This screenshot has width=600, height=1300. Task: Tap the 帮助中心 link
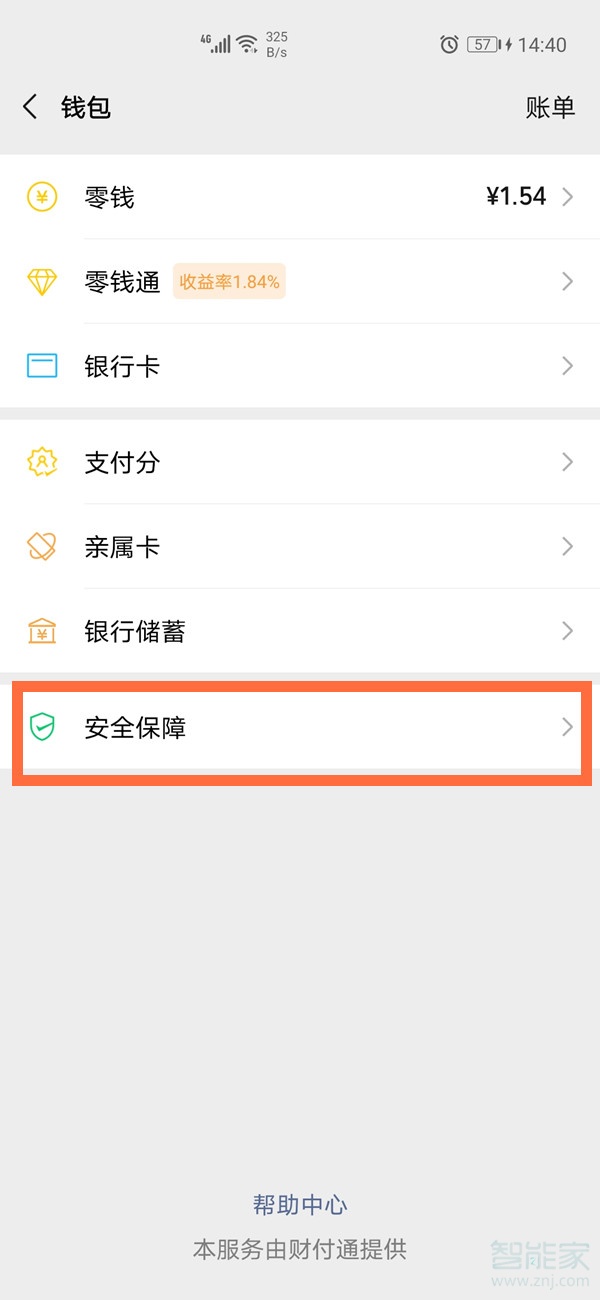[300, 1205]
